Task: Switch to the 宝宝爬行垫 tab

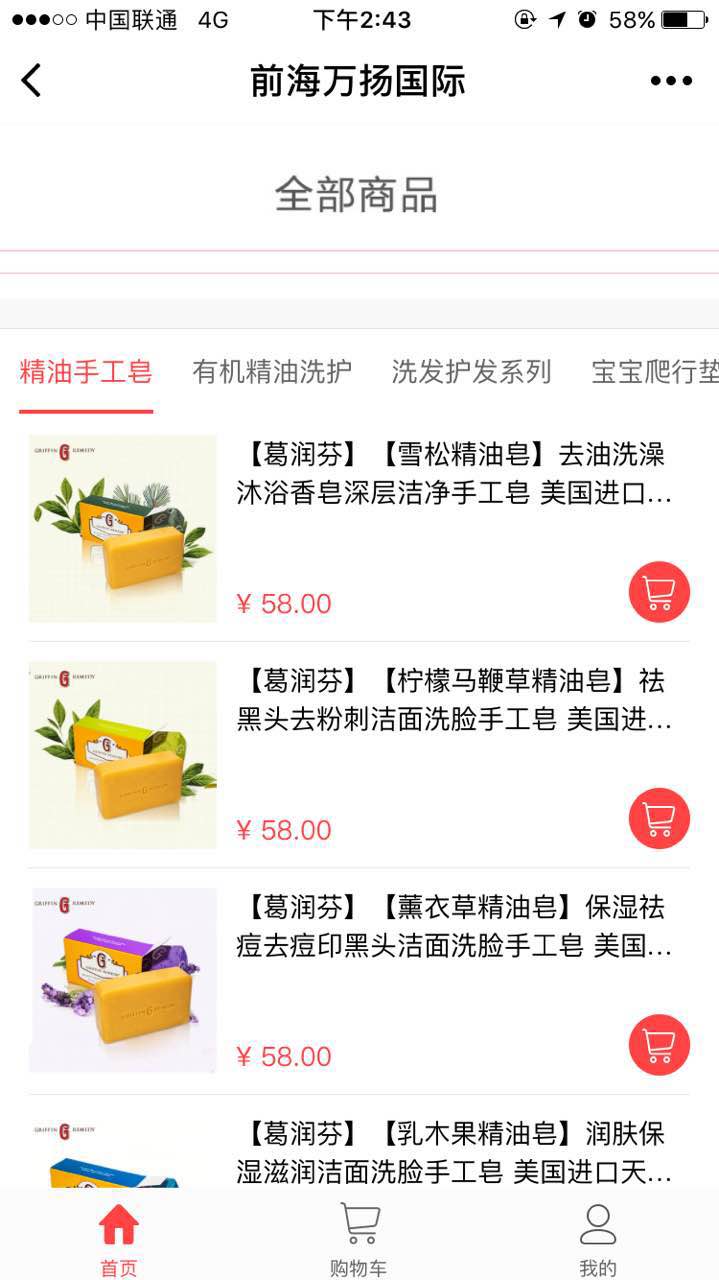Action: pyautogui.click(x=655, y=372)
